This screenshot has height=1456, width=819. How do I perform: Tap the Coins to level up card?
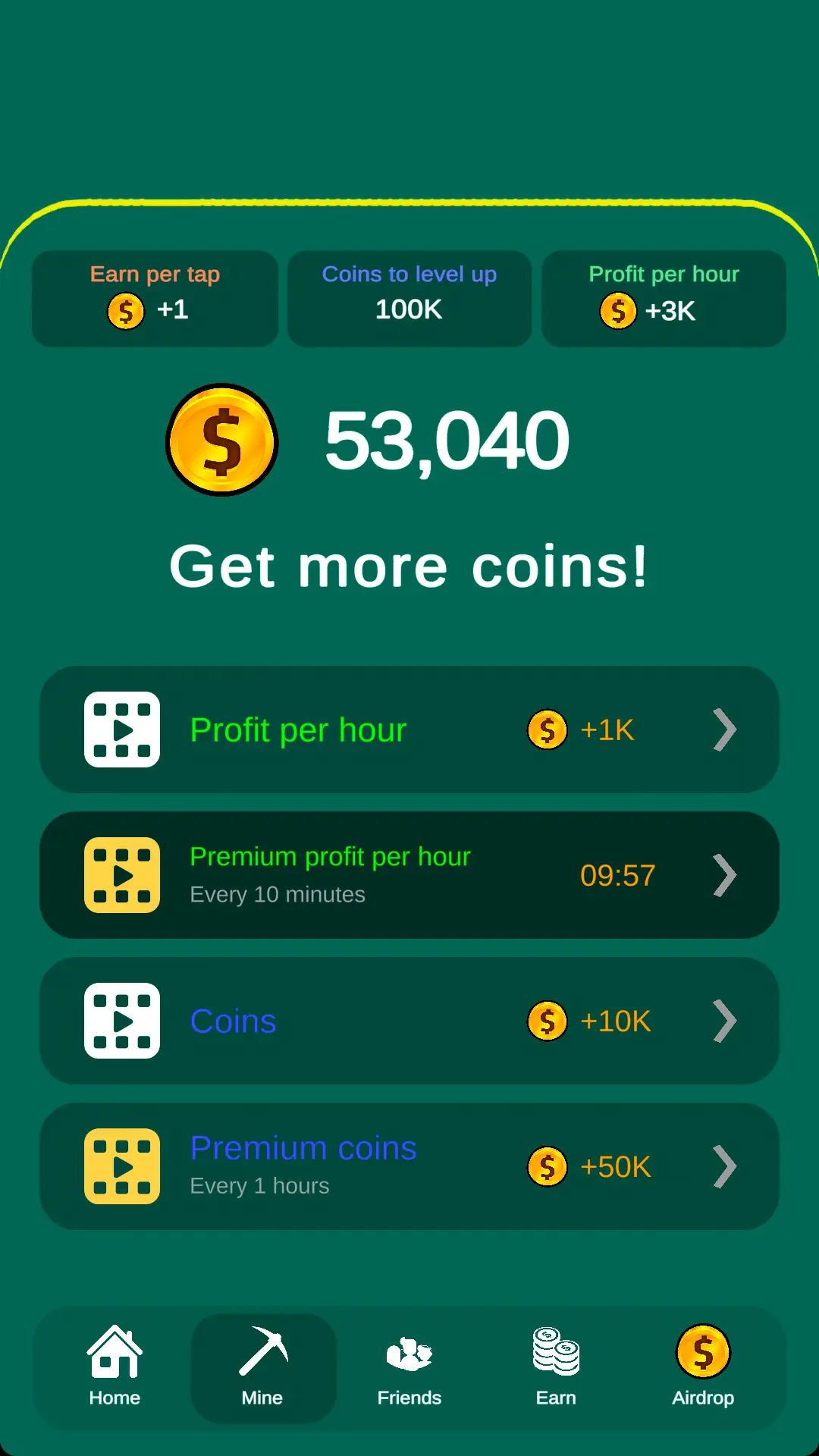(x=409, y=299)
